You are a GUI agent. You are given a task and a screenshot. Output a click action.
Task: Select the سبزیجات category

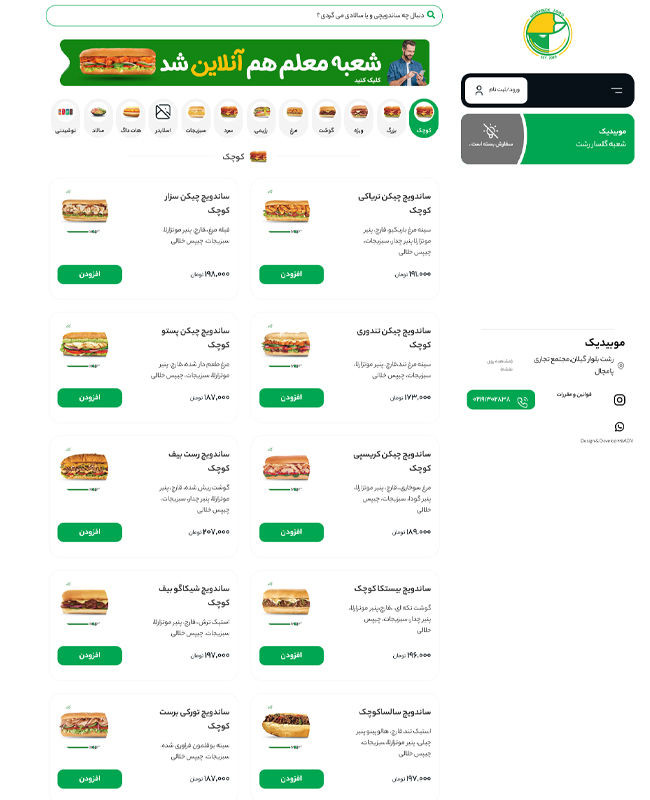point(196,117)
